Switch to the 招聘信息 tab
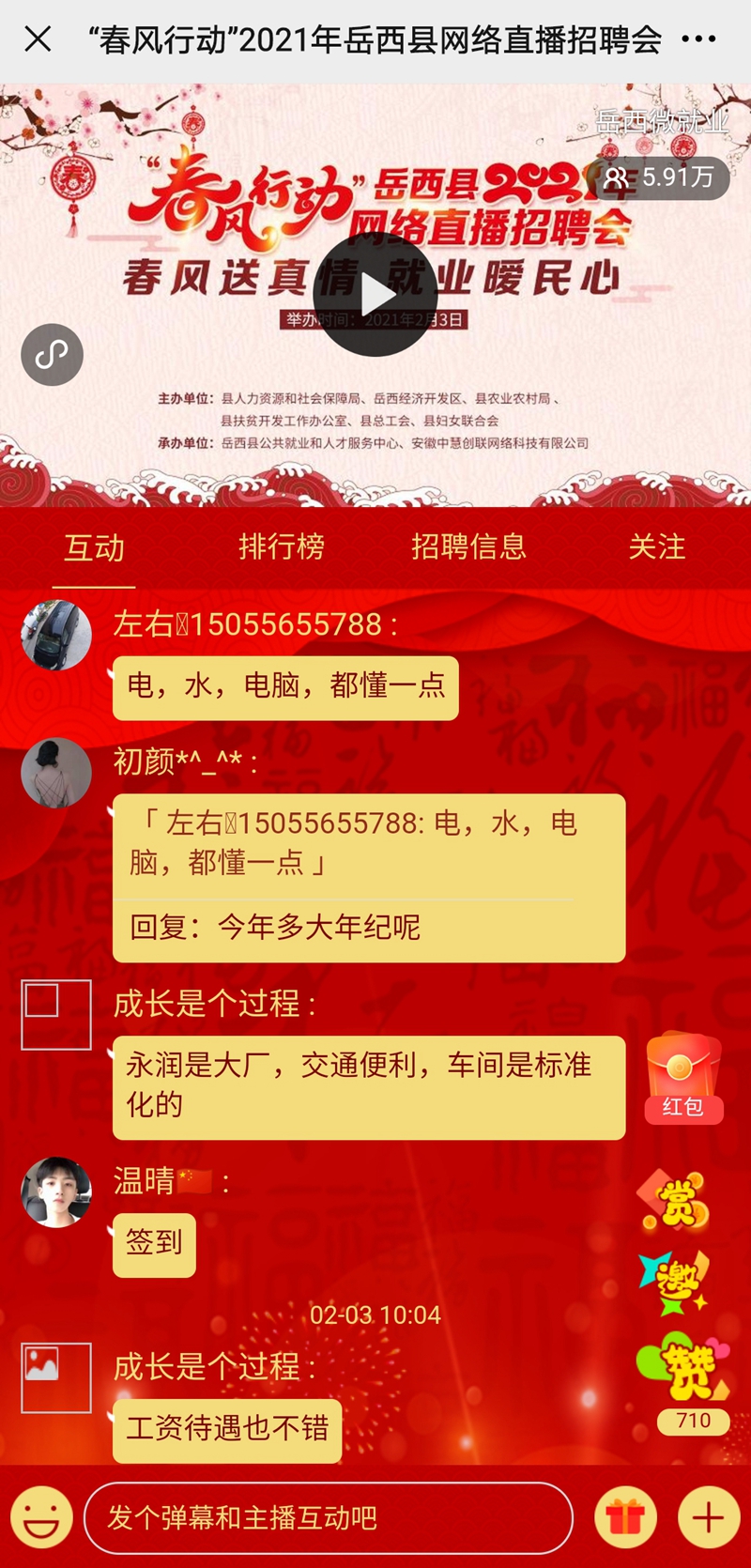 pos(468,546)
